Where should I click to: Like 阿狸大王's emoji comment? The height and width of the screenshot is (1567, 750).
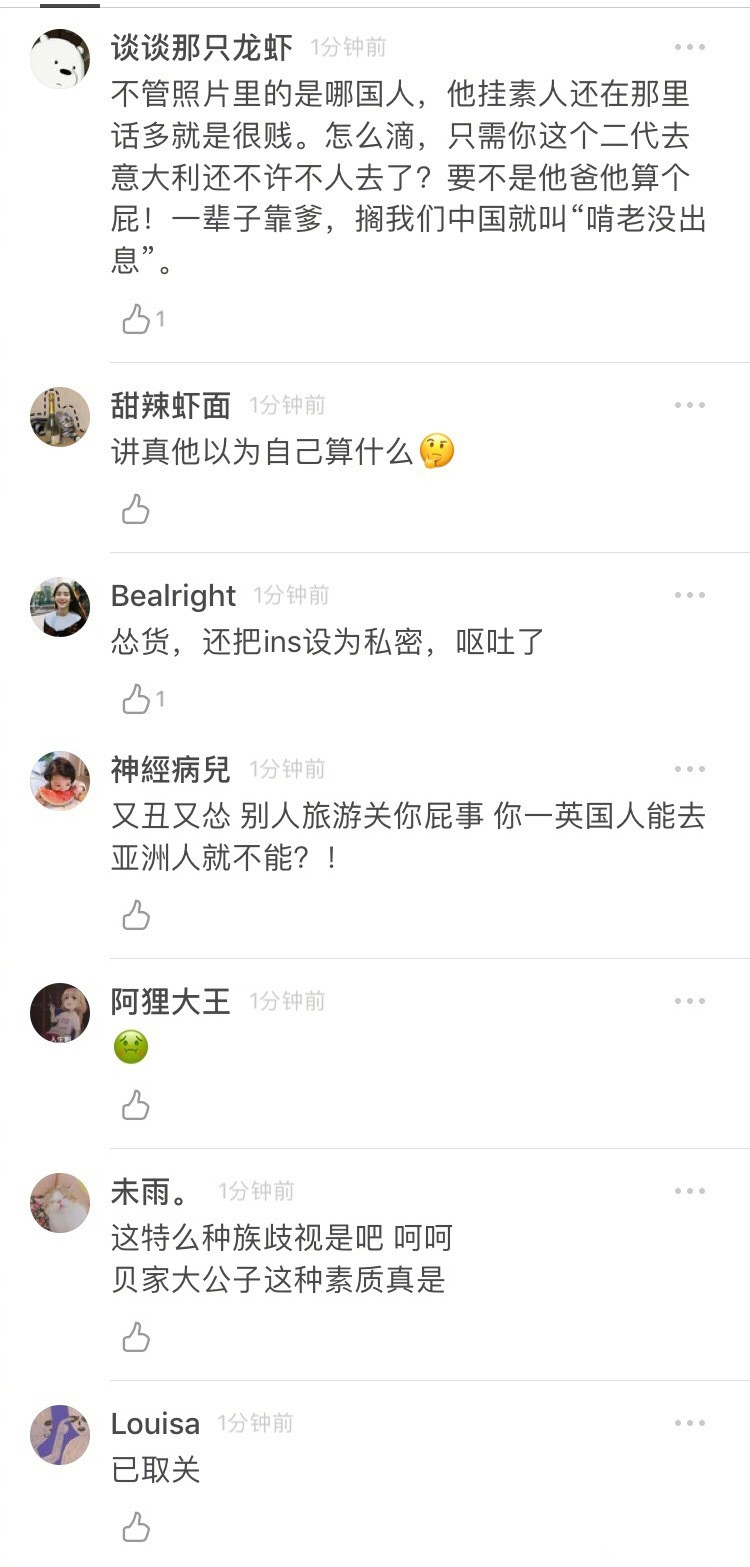[135, 1105]
